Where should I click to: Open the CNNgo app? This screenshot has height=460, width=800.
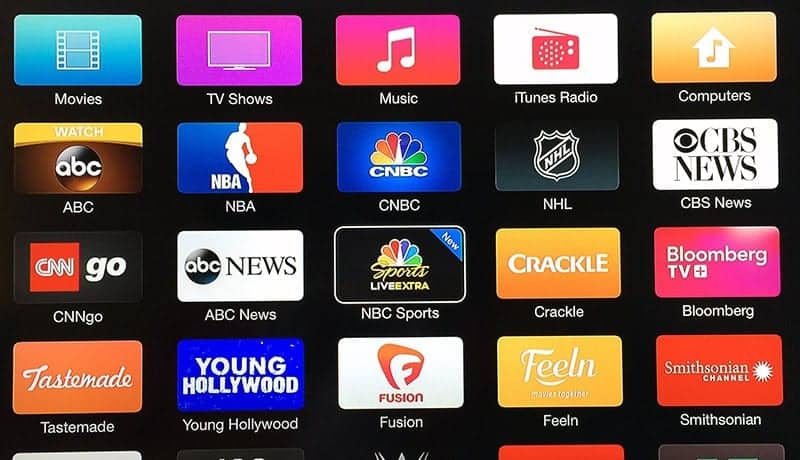pyautogui.click(x=78, y=267)
